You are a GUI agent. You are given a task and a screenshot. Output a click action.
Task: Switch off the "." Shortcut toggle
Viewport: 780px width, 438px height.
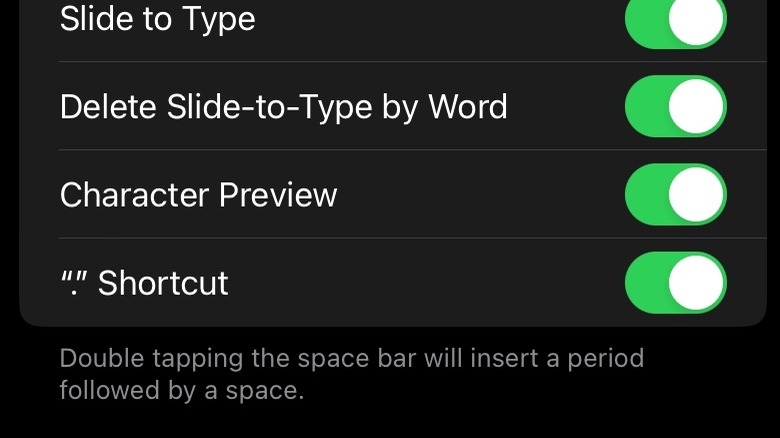(675, 283)
